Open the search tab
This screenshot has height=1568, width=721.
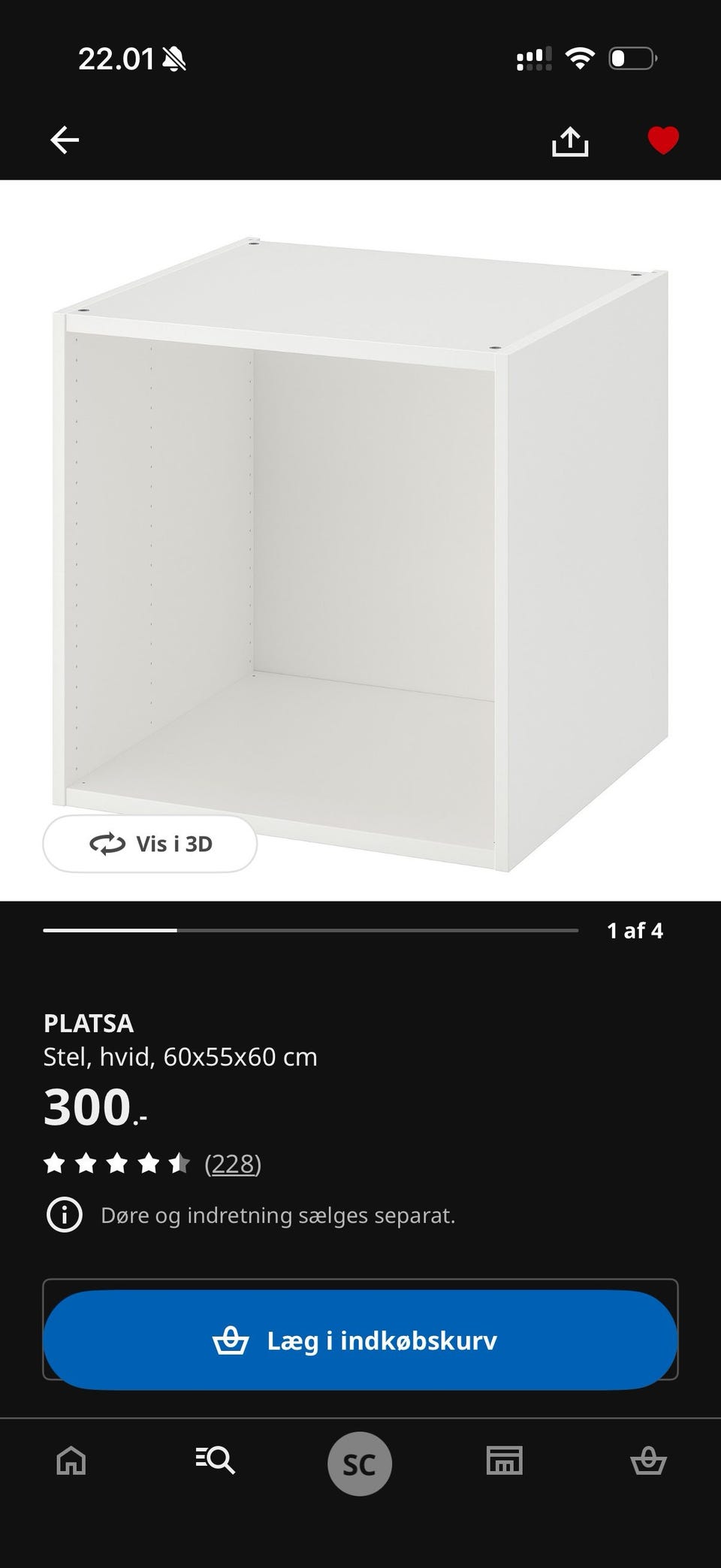(x=216, y=1461)
